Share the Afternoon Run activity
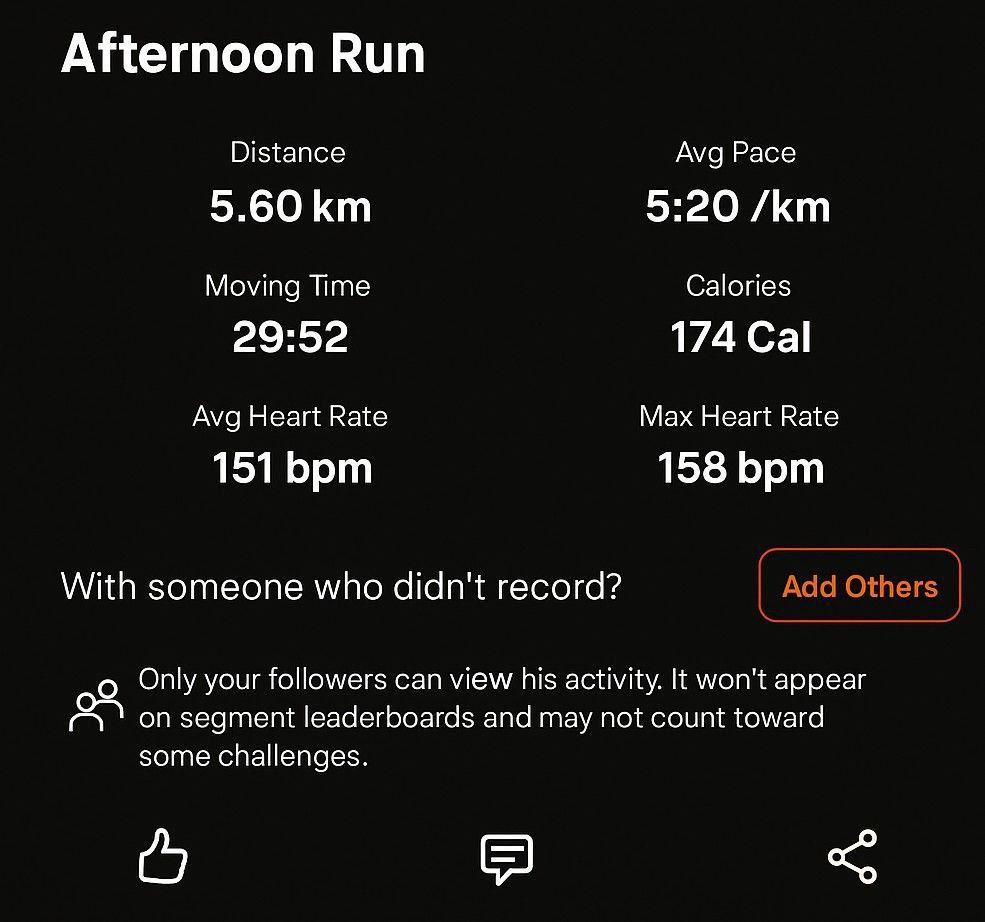The image size is (985, 922). pos(853,857)
